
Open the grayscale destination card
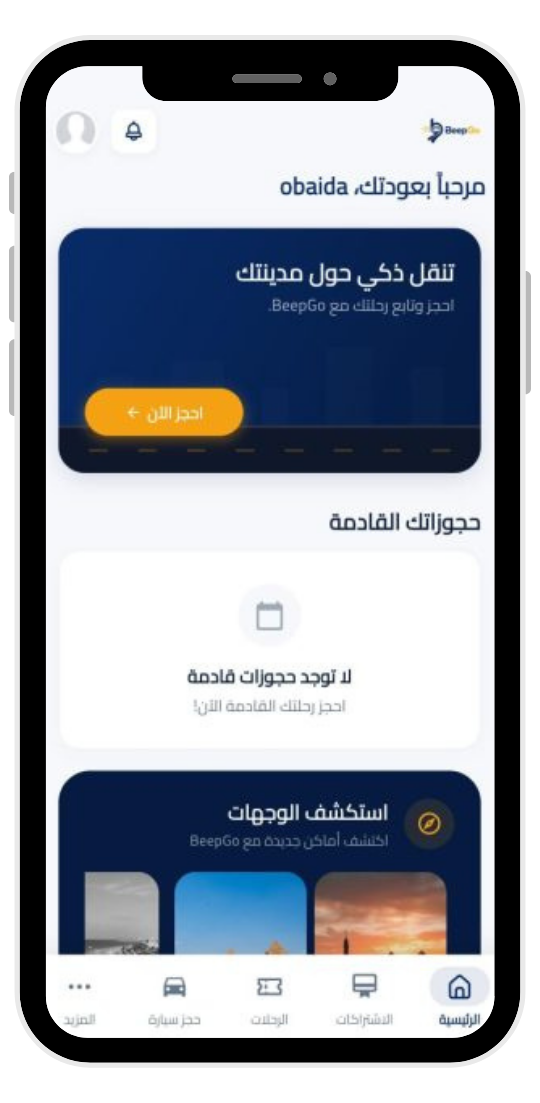tap(122, 913)
